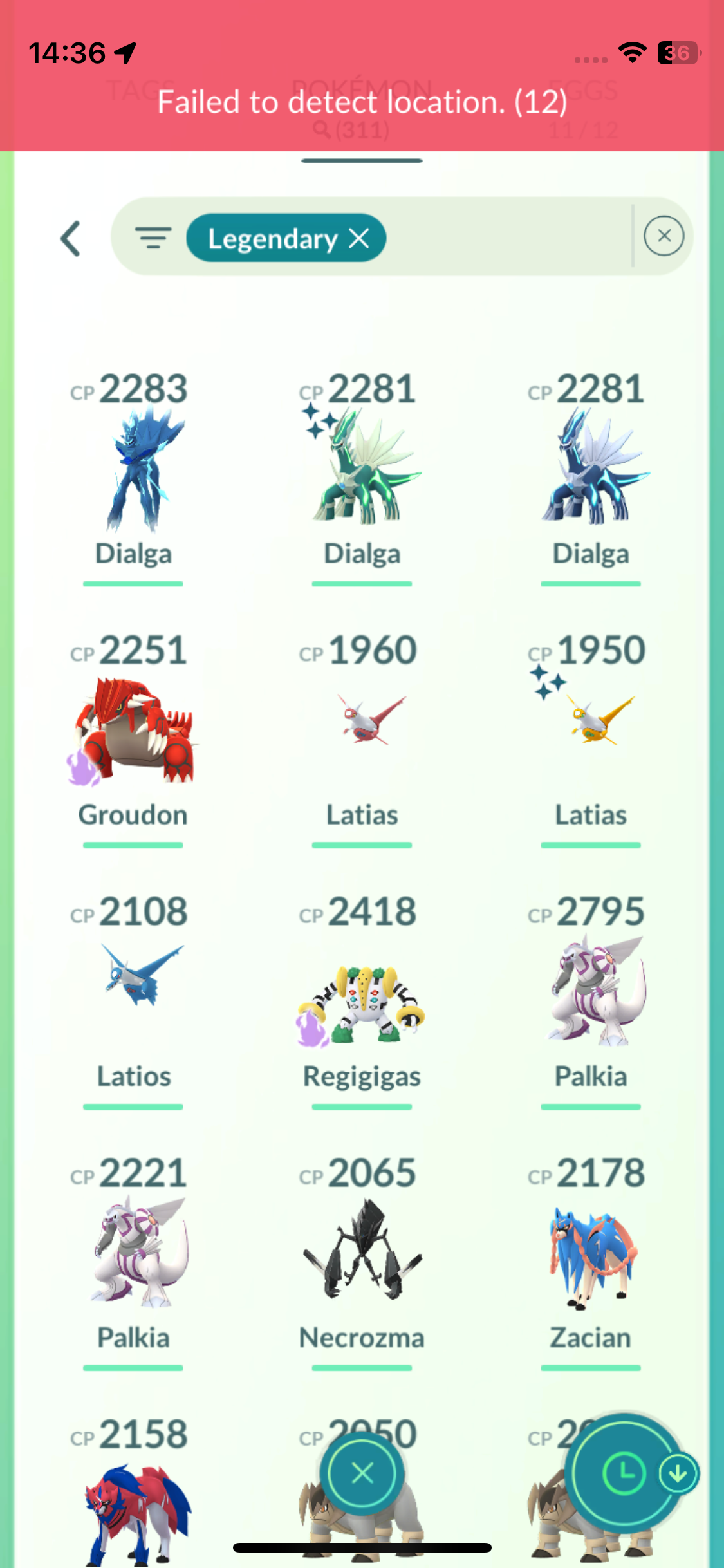View Zacian with CP 2178
724x1568 pixels.
coord(590,1255)
